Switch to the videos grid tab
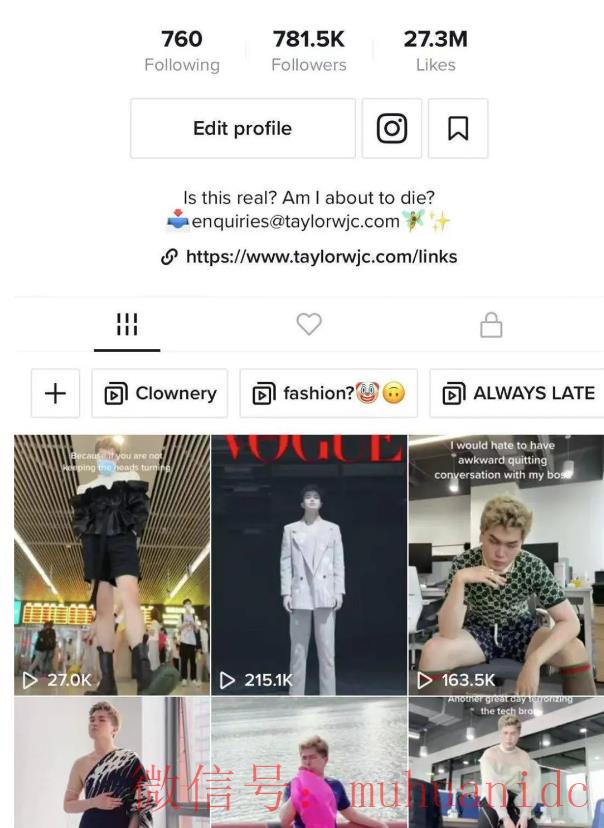This screenshot has width=604, height=828. click(x=127, y=325)
